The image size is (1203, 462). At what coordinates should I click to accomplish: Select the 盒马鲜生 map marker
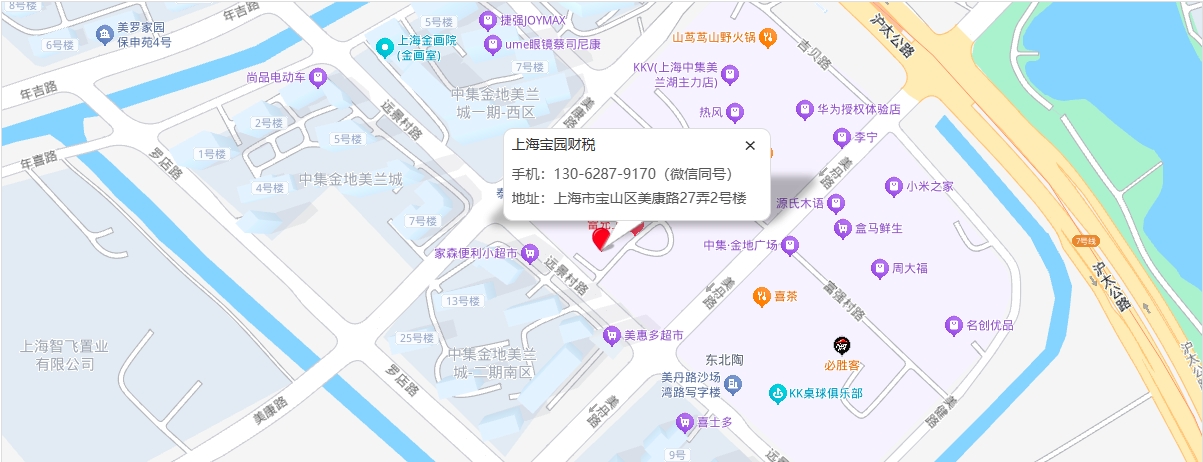[x=843, y=228]
